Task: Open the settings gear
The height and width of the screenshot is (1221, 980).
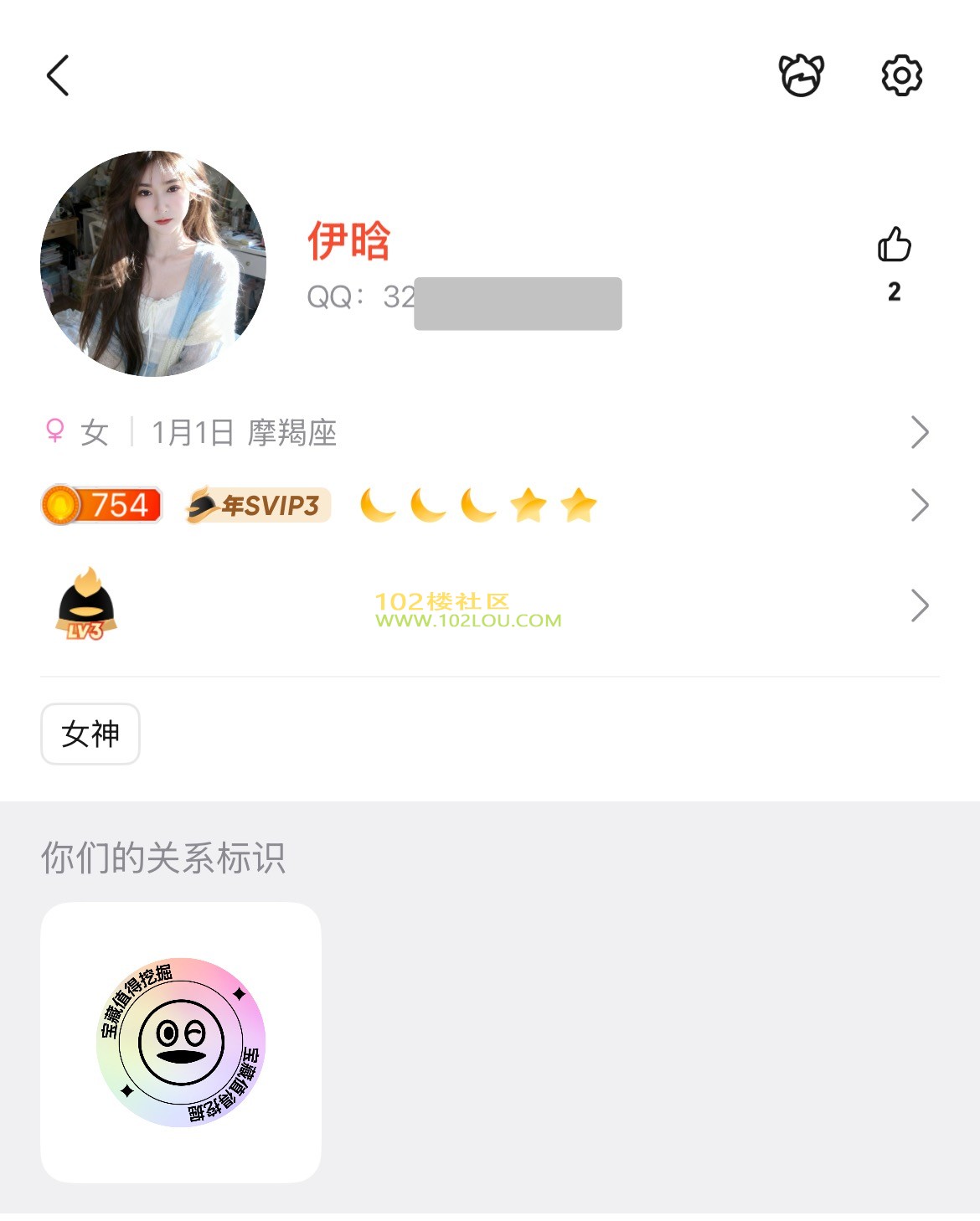Action: (x=901, y=75)
